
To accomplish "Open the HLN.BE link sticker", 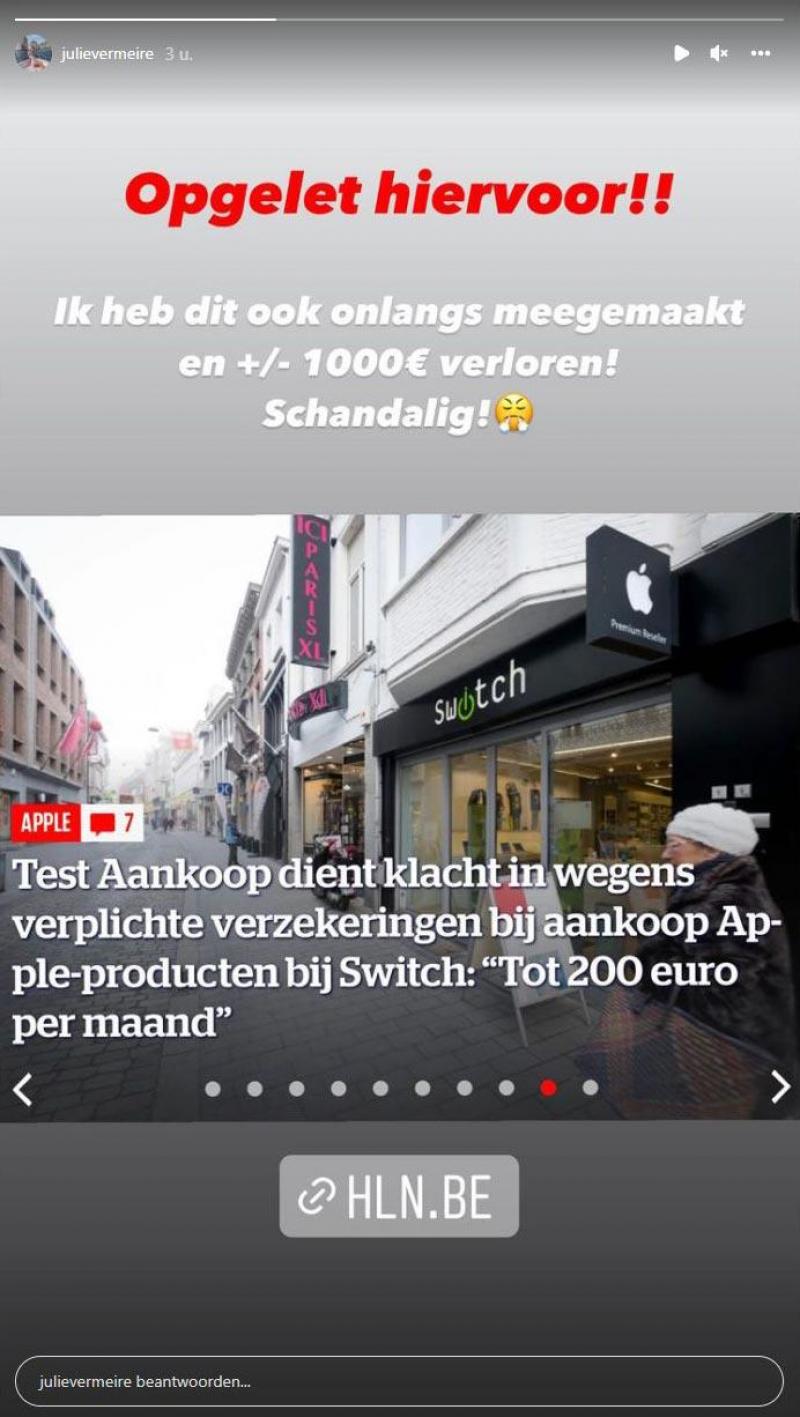I will tap(399, 1196).
